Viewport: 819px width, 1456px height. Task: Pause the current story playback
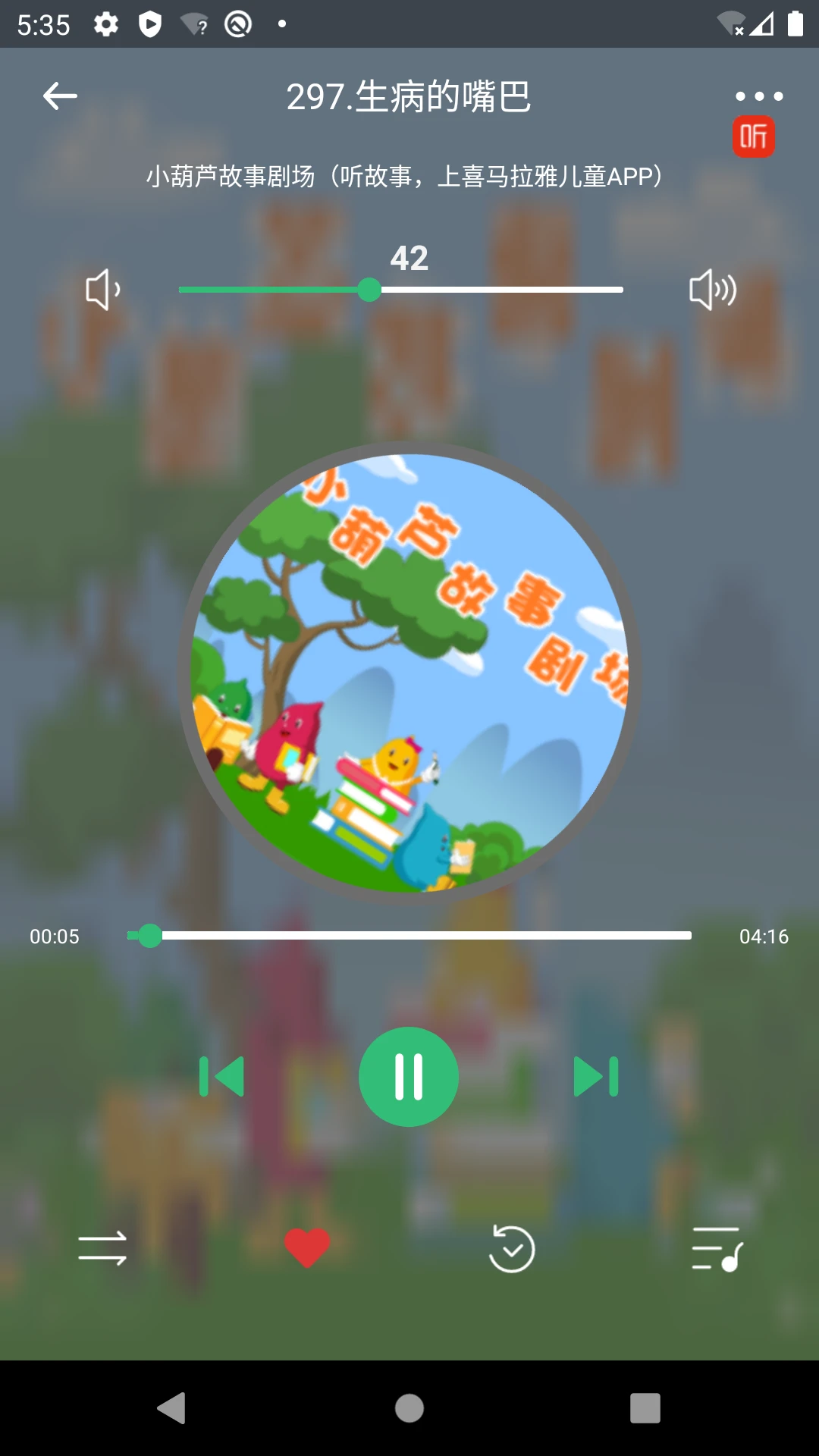(409, 1076)
